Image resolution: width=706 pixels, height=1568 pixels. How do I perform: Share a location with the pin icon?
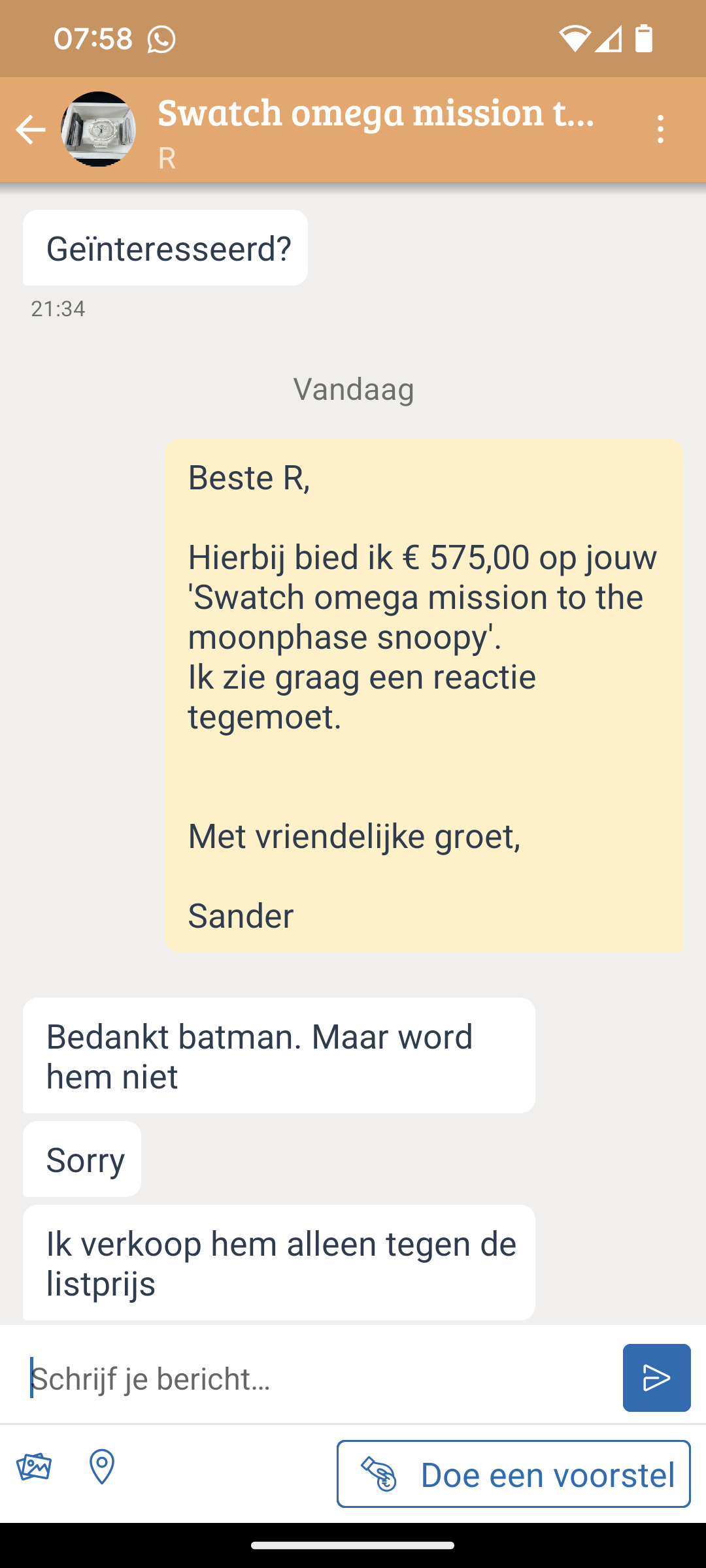[102, 1467]
